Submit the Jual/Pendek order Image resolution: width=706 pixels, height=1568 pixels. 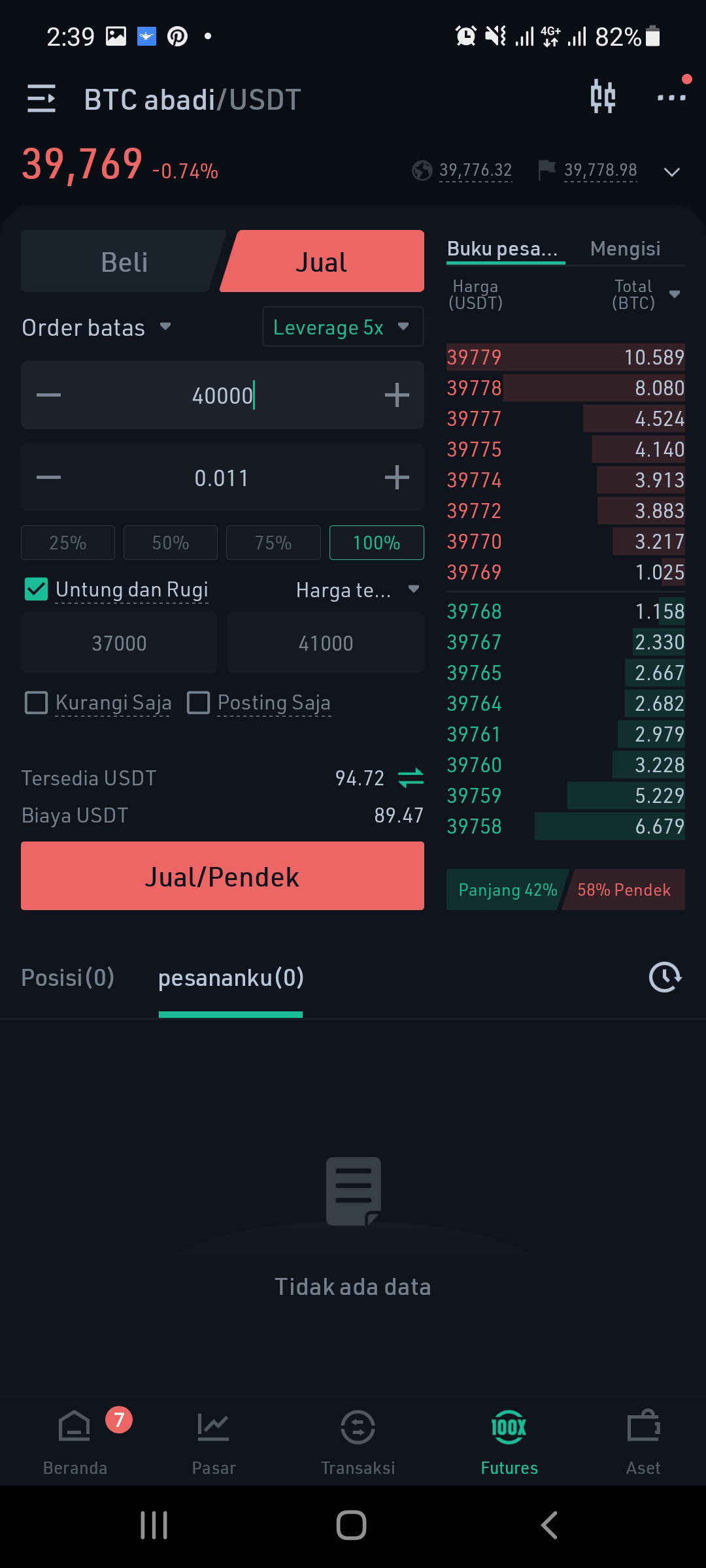coord(222,876)
